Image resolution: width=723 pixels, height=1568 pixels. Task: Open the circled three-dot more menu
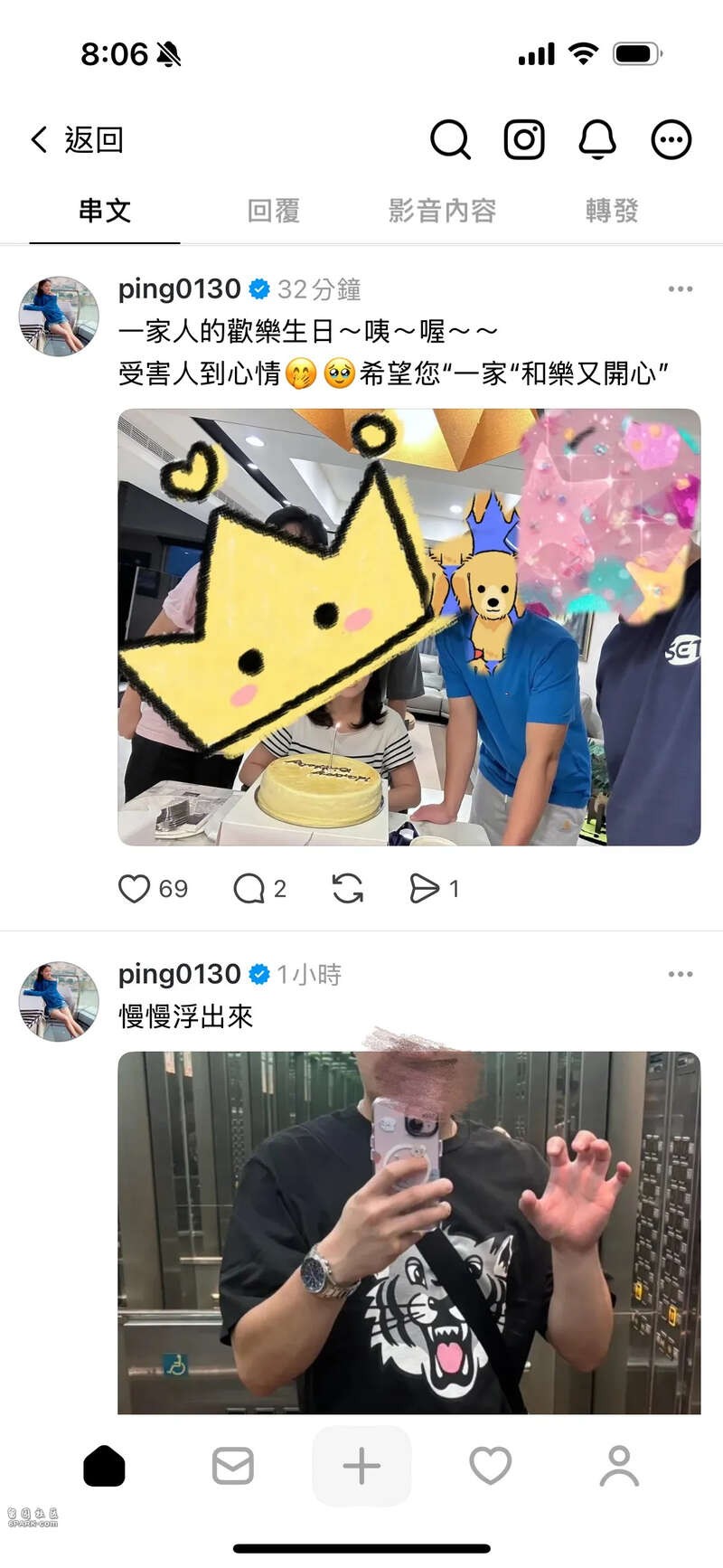(671, 140)
